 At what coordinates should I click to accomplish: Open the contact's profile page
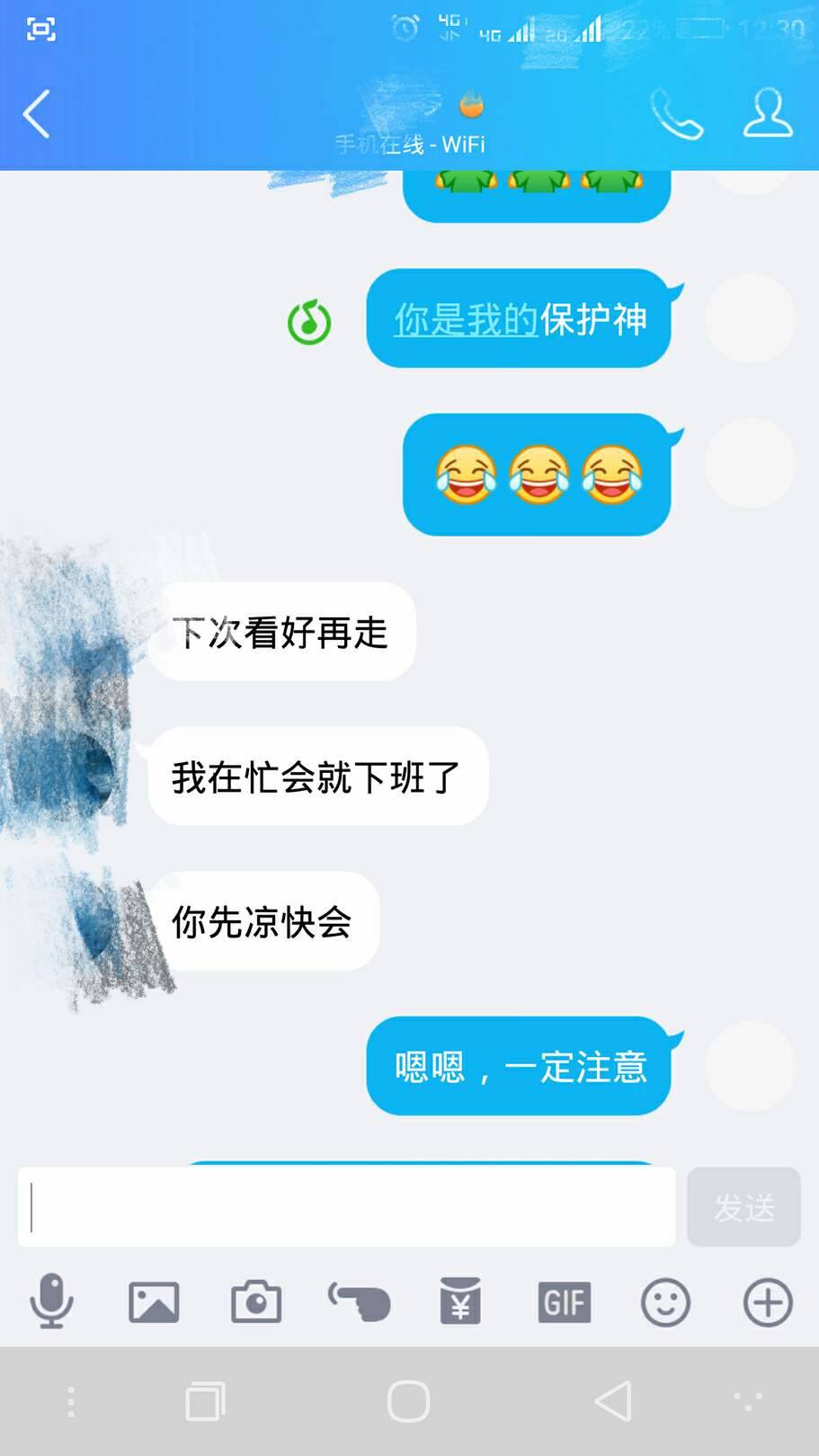click(x=768, y=112)
